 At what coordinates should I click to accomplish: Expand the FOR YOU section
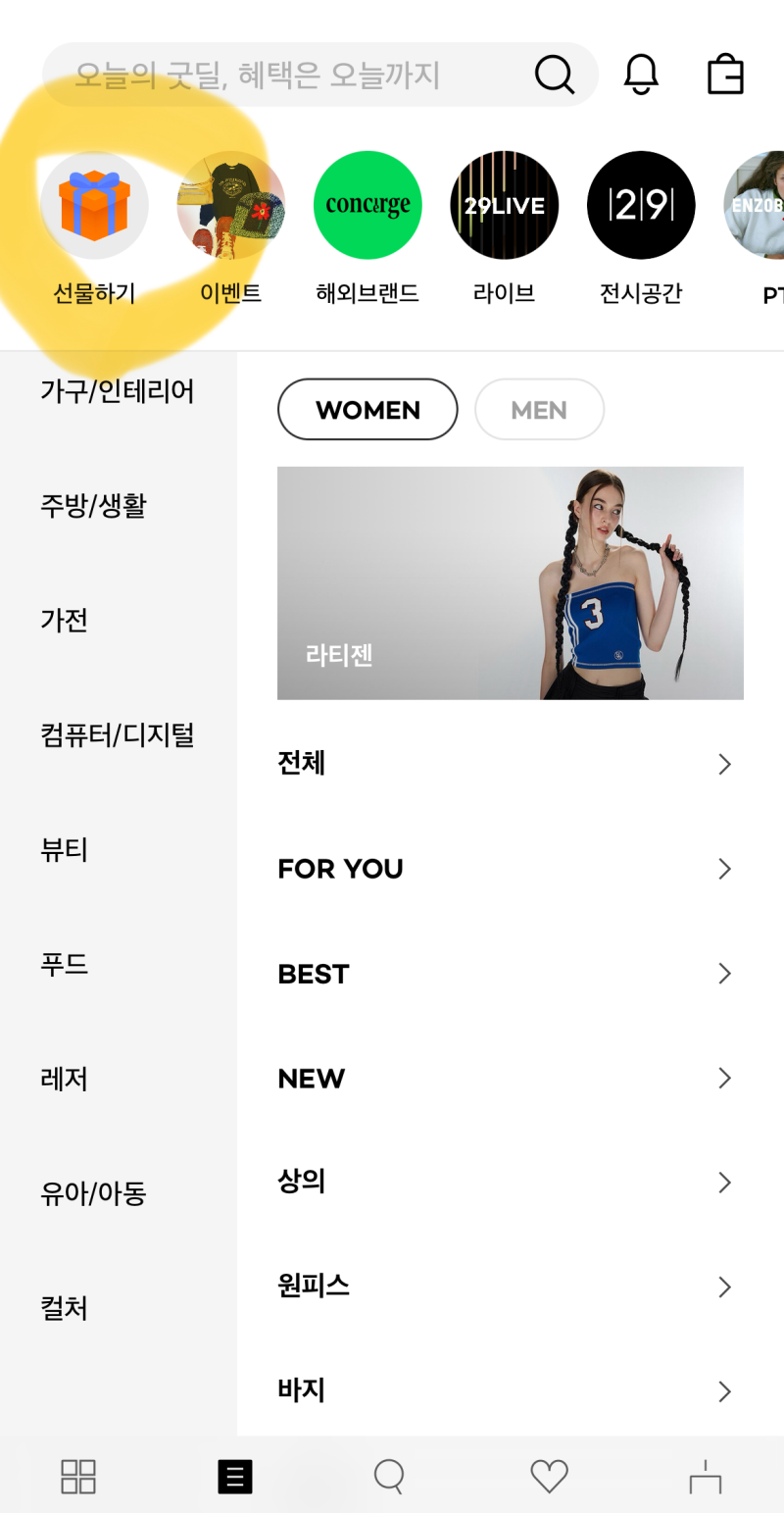coord(510,869)
